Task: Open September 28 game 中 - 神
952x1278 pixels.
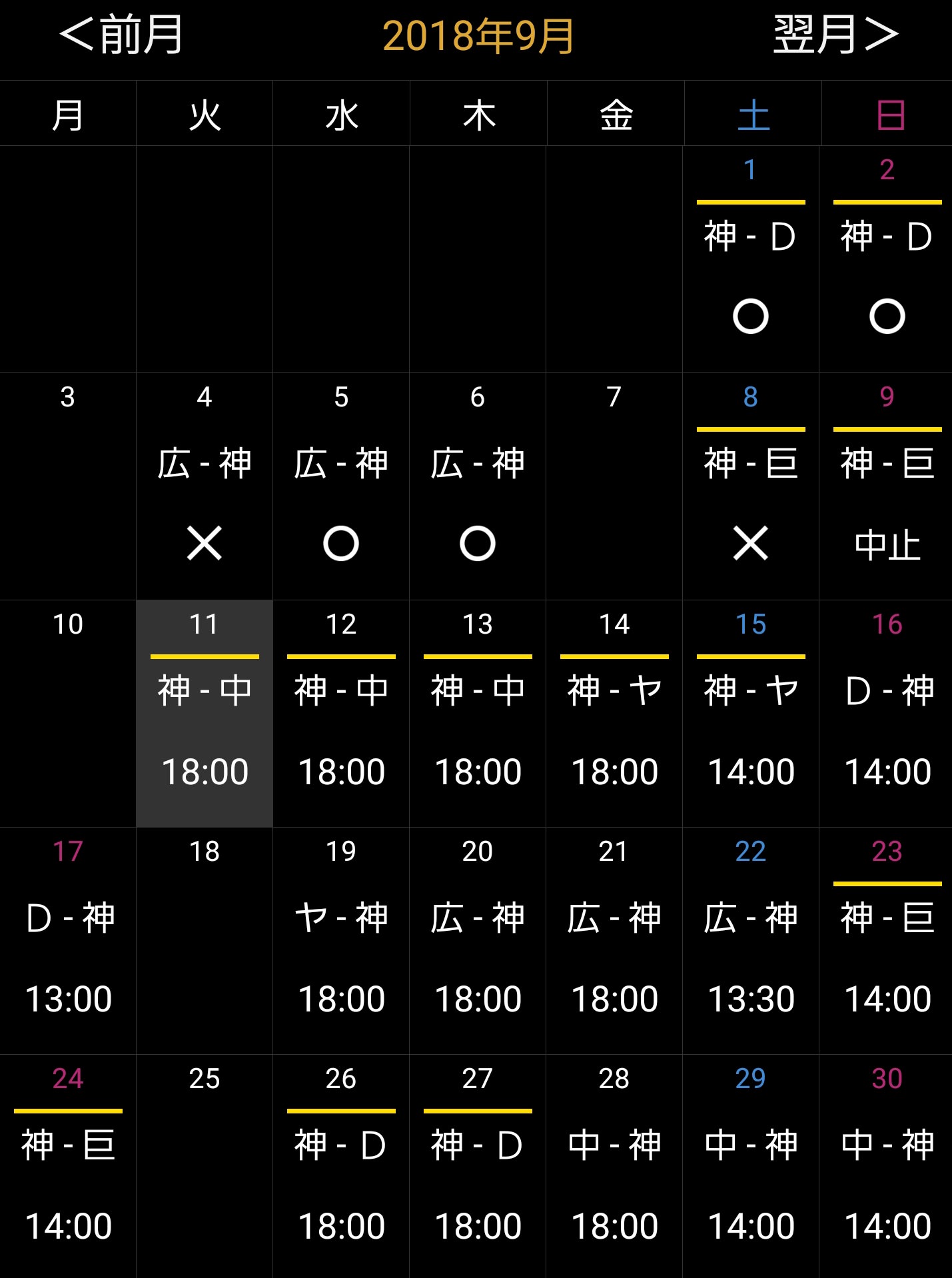Action: click(614, 1167)
